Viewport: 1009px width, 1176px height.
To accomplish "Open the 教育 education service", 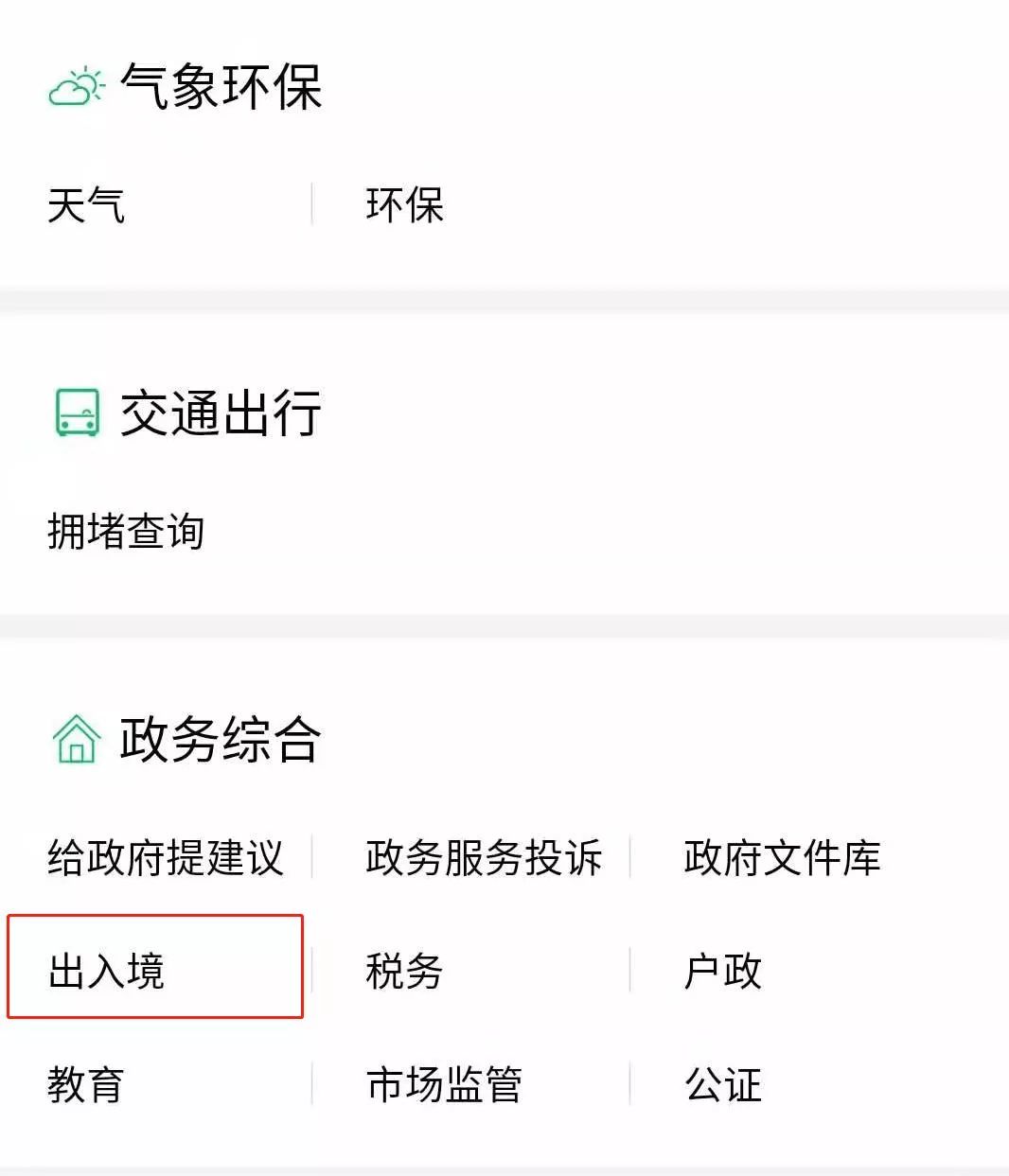I will [86, 1086].
